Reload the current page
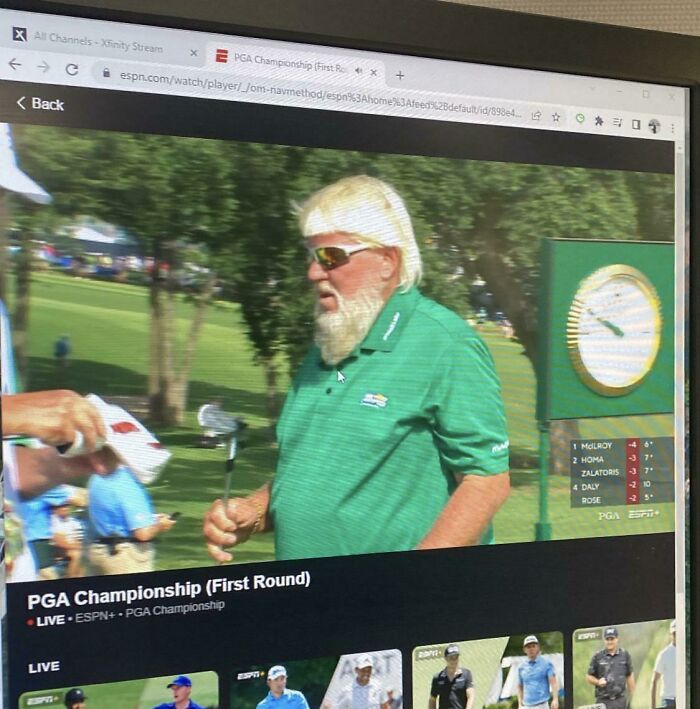700x709 pixels. point(72,69)
